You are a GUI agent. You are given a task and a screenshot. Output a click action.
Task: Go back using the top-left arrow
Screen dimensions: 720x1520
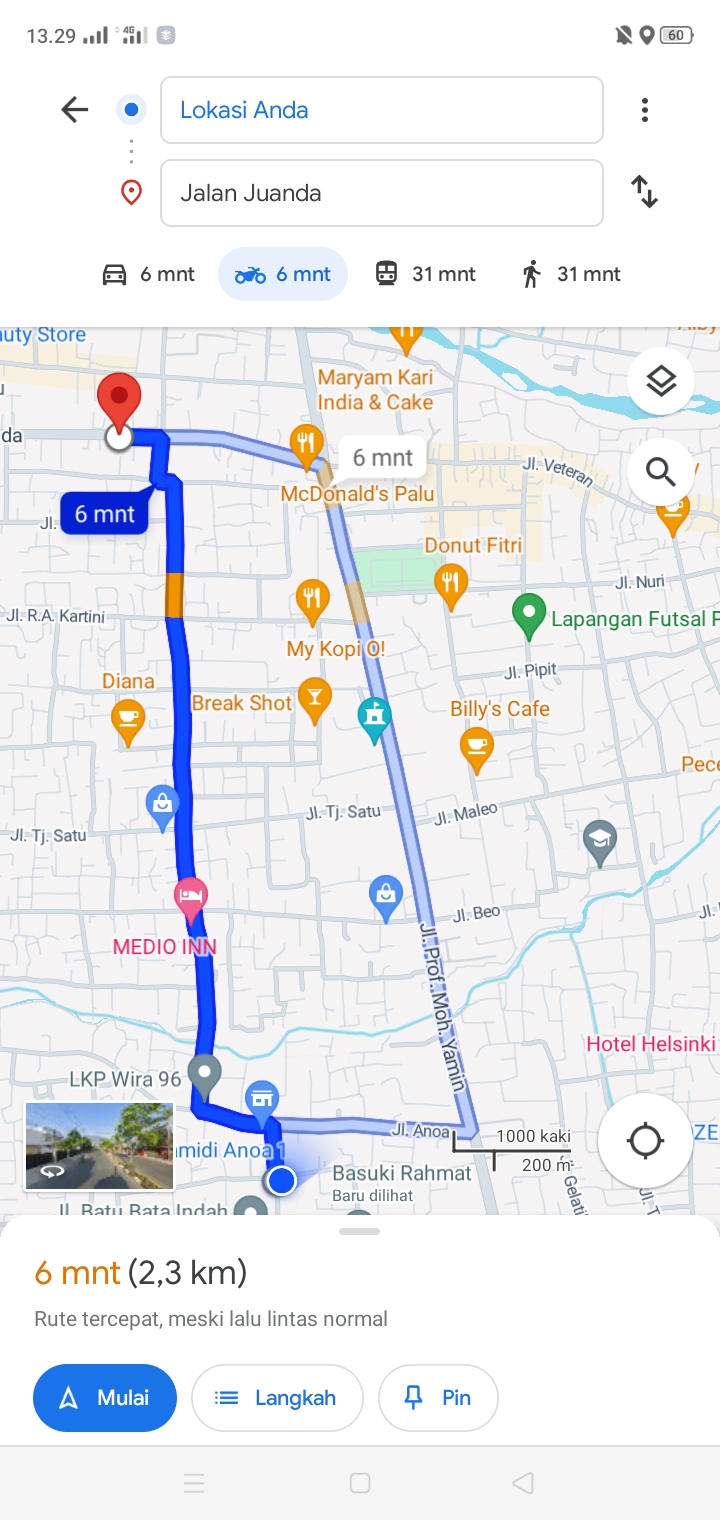pos(75,109)
